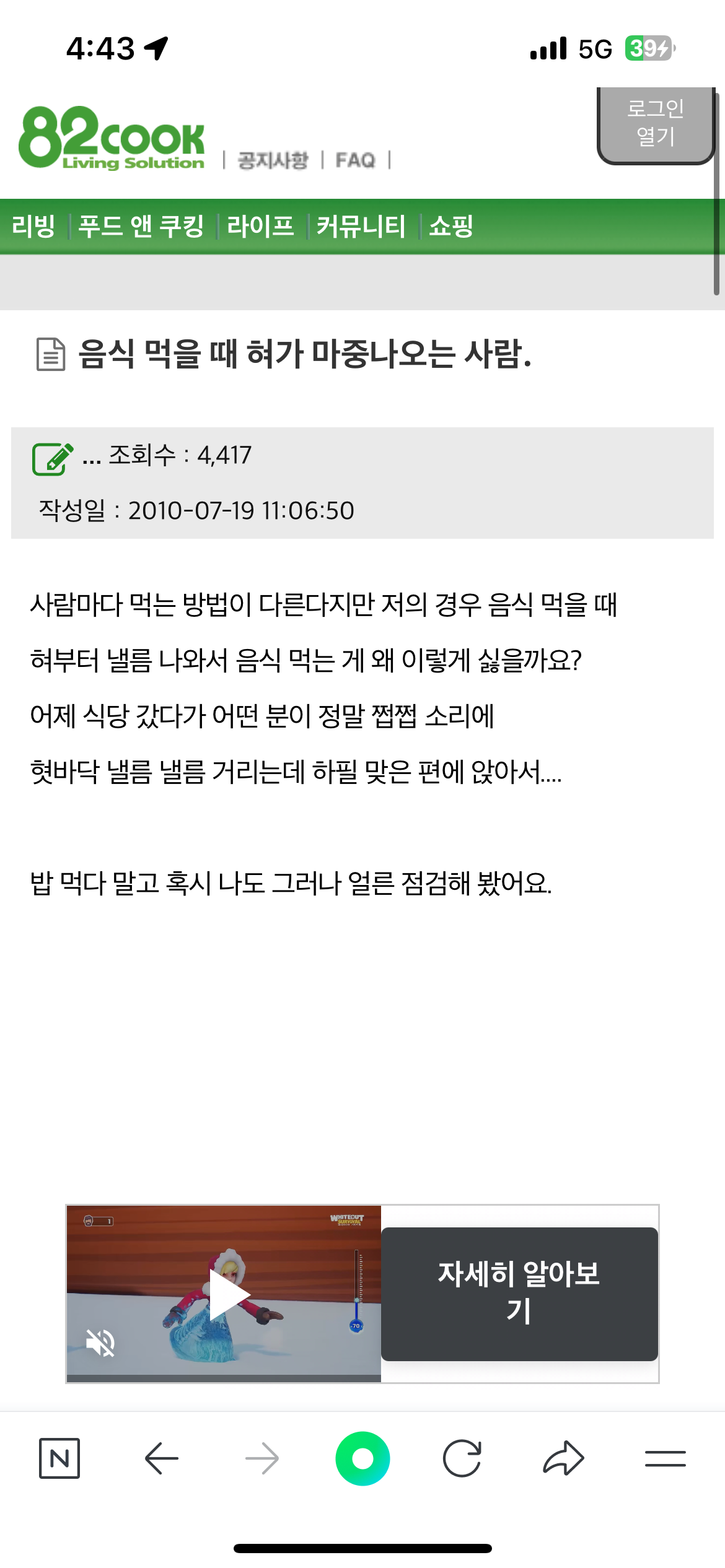The image size is (725, 1568).
Task: Tap the green circle tab button in toolbar
Action: (x=362, y=1458)
